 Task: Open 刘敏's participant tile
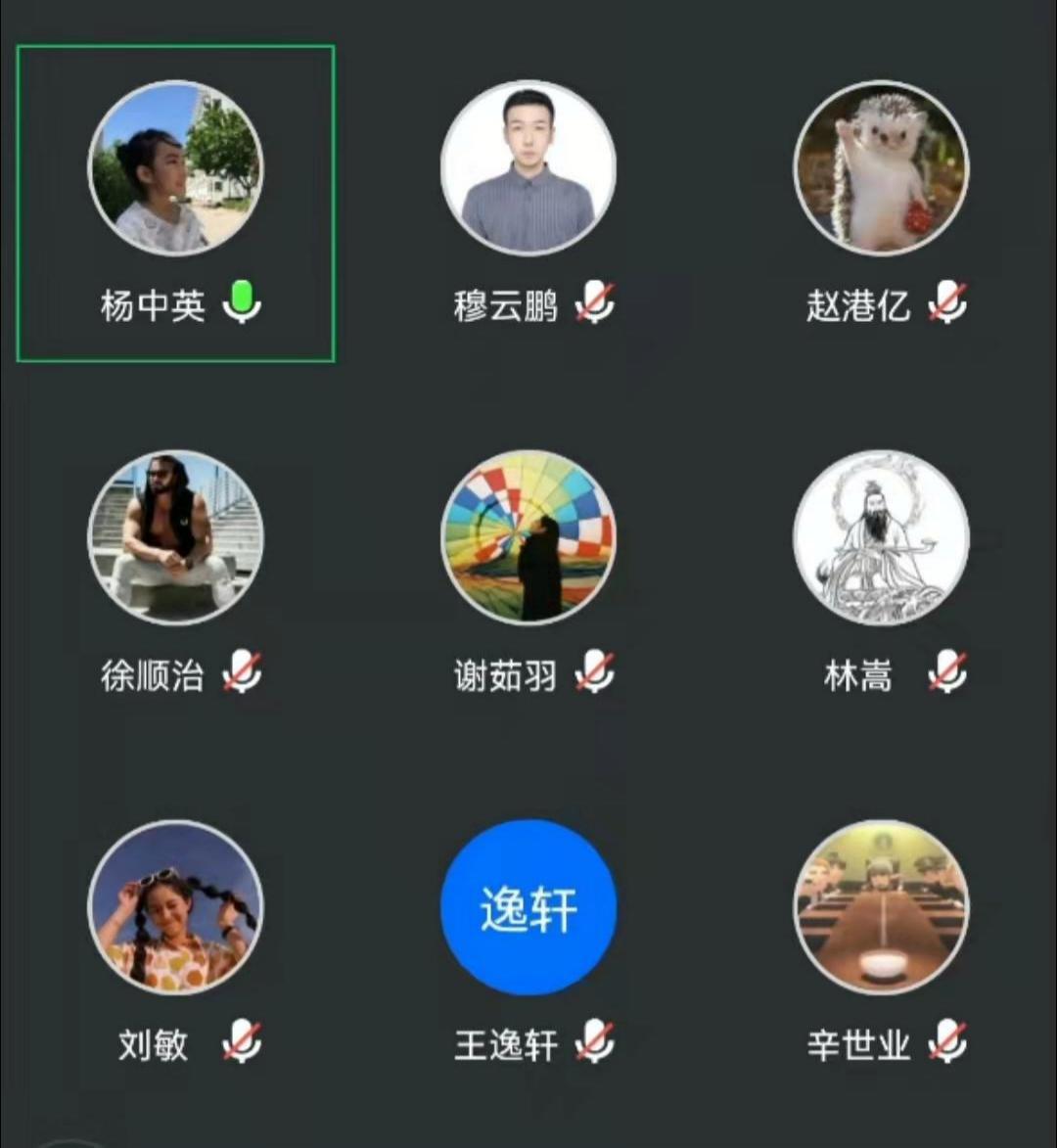pyautogui.click(x=176, y=907)
